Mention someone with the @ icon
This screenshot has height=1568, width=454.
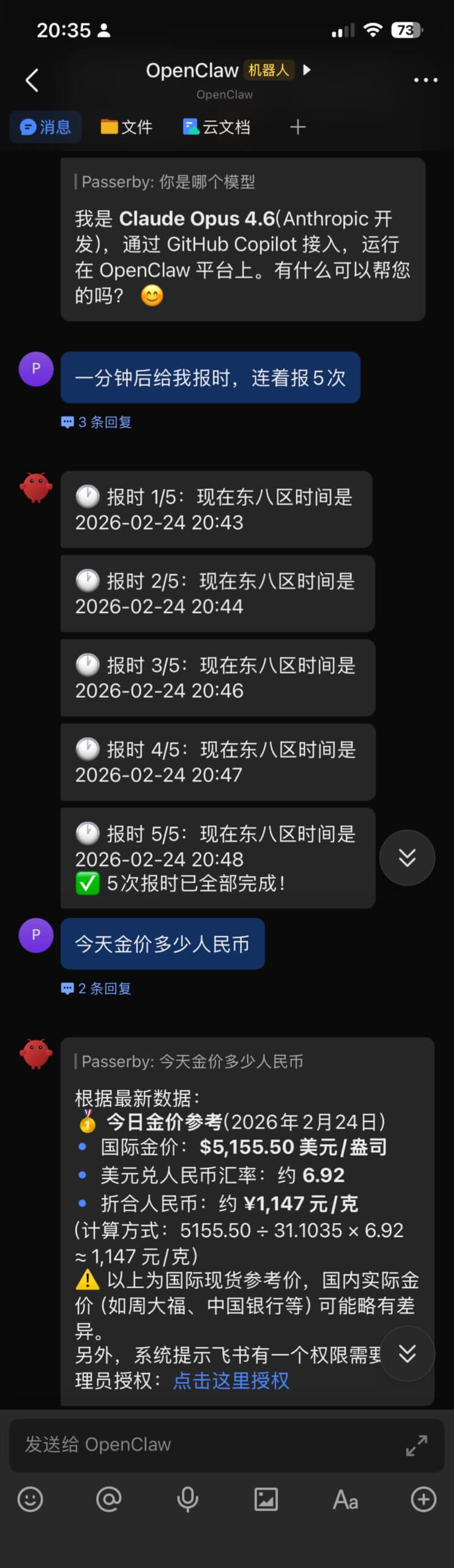tap(109, 1499)
